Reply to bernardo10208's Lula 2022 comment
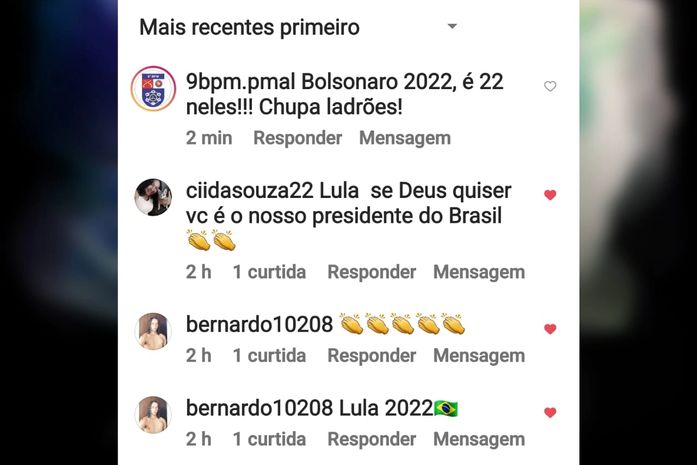The width and height of the screenshot is (697, 465). pyautogui.click(x=371, y=439)
